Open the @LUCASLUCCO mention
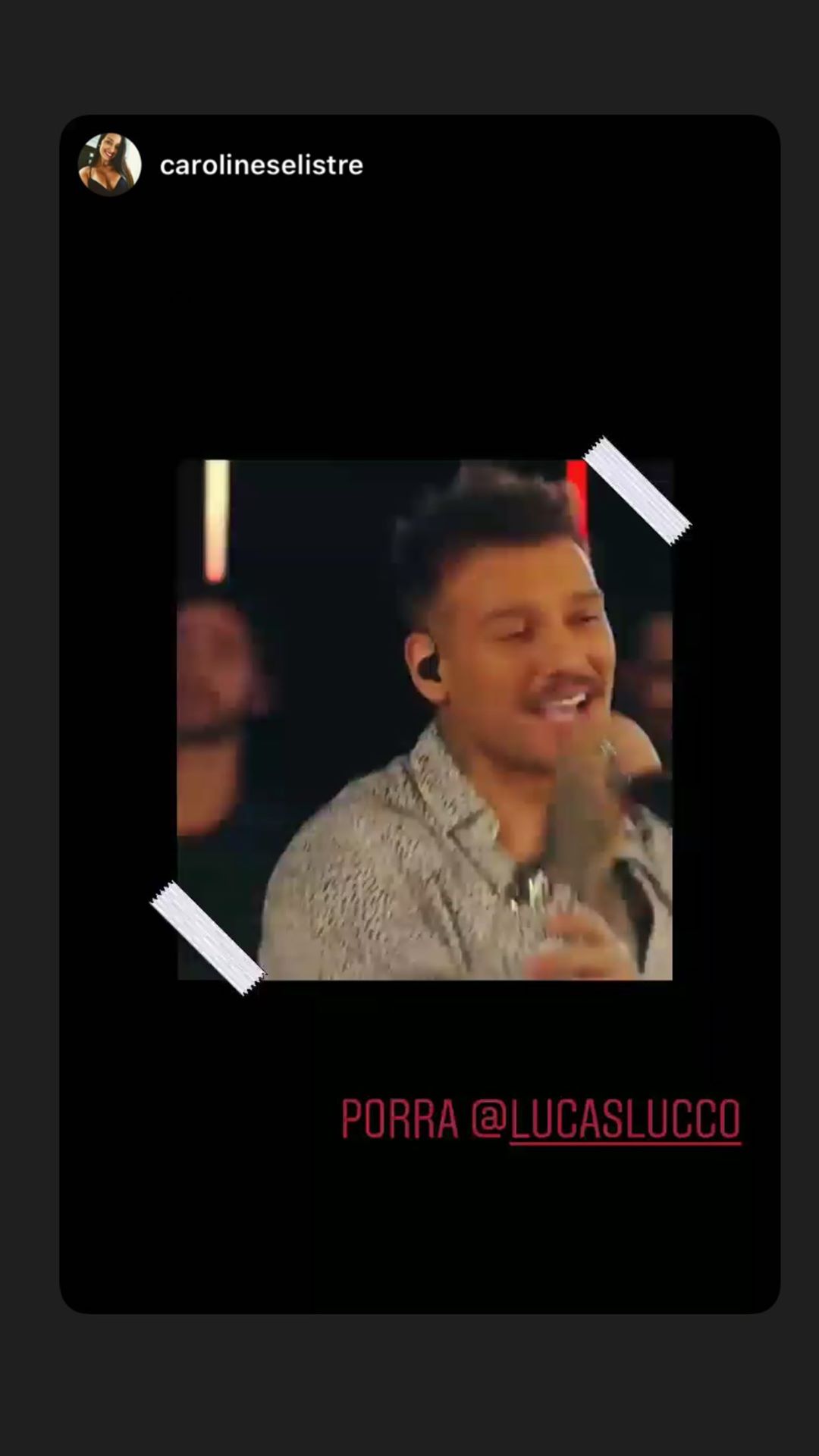Viewport: 819px width, 1456px height. click(x=606, y=1119)
